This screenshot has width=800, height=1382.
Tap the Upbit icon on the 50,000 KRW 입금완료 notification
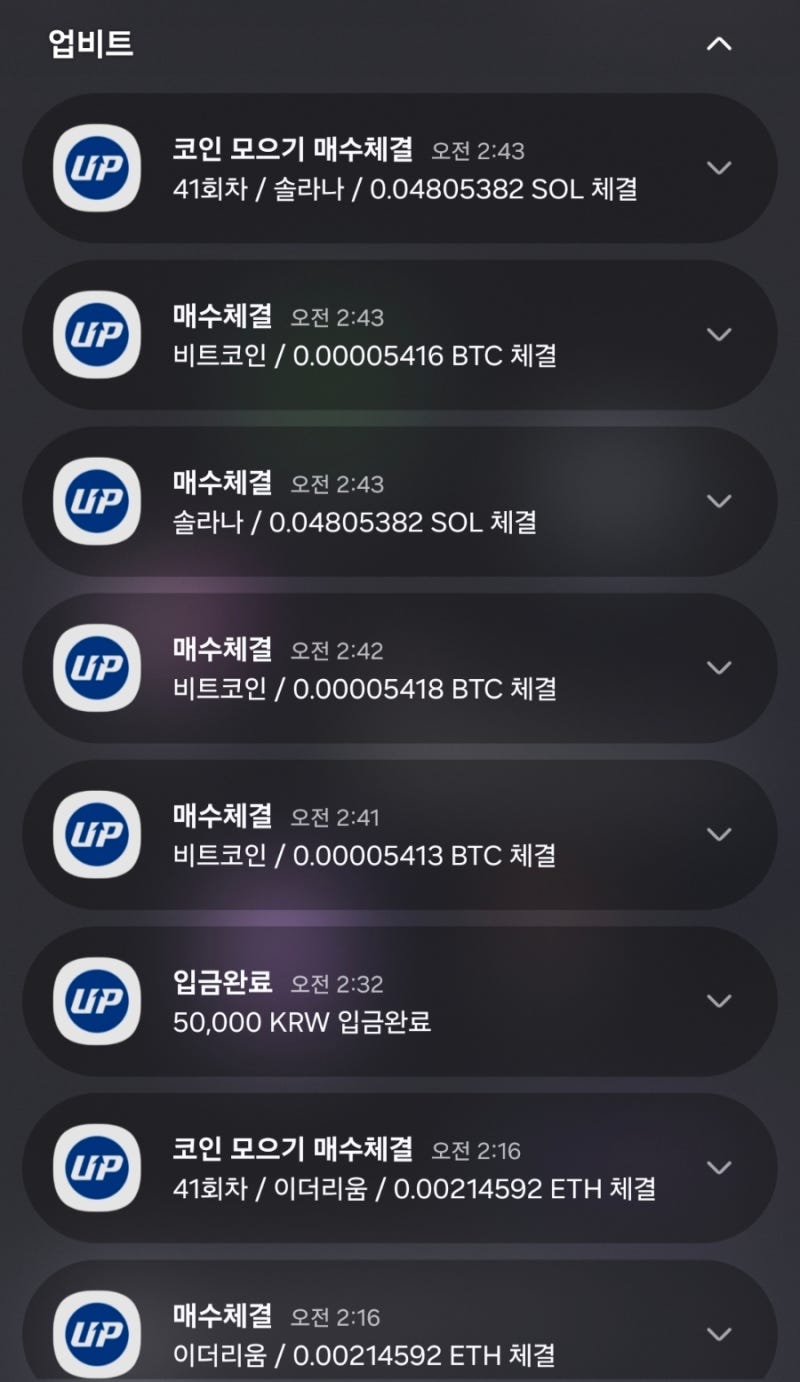(x=95, y=1001)
